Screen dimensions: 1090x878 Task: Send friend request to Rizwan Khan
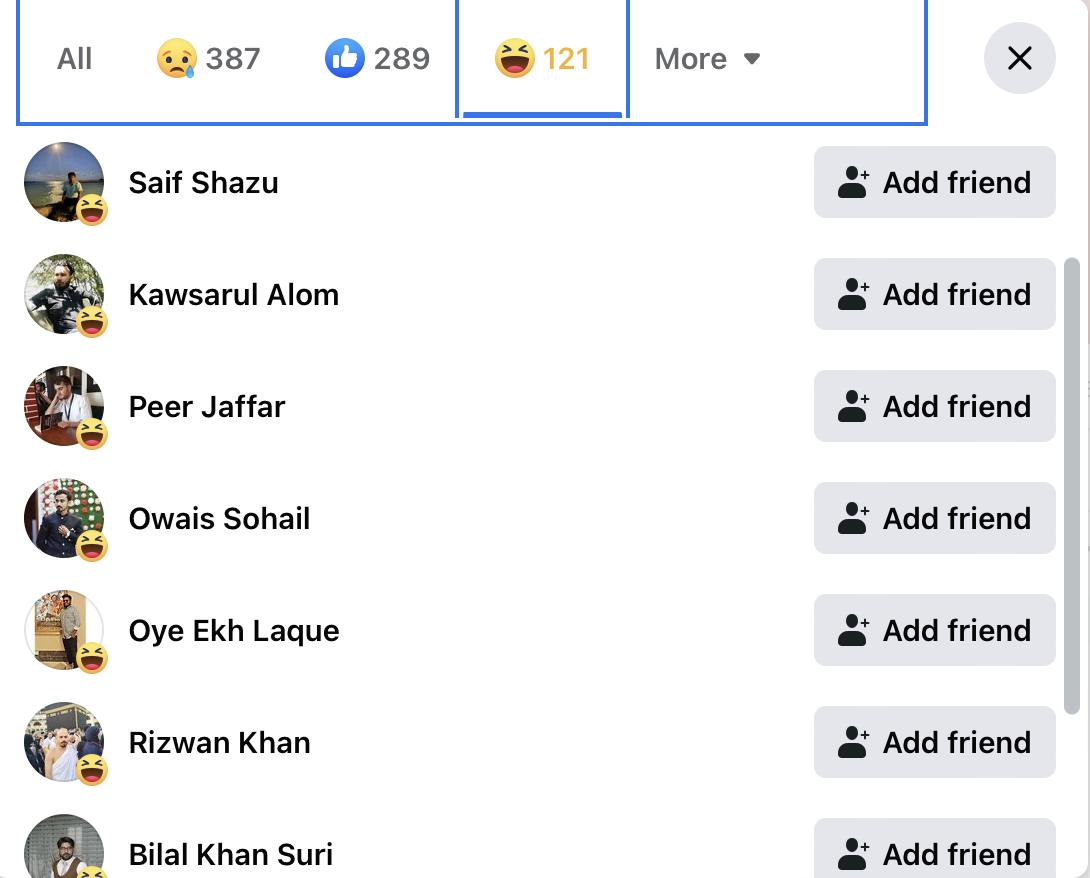[934, 742]
